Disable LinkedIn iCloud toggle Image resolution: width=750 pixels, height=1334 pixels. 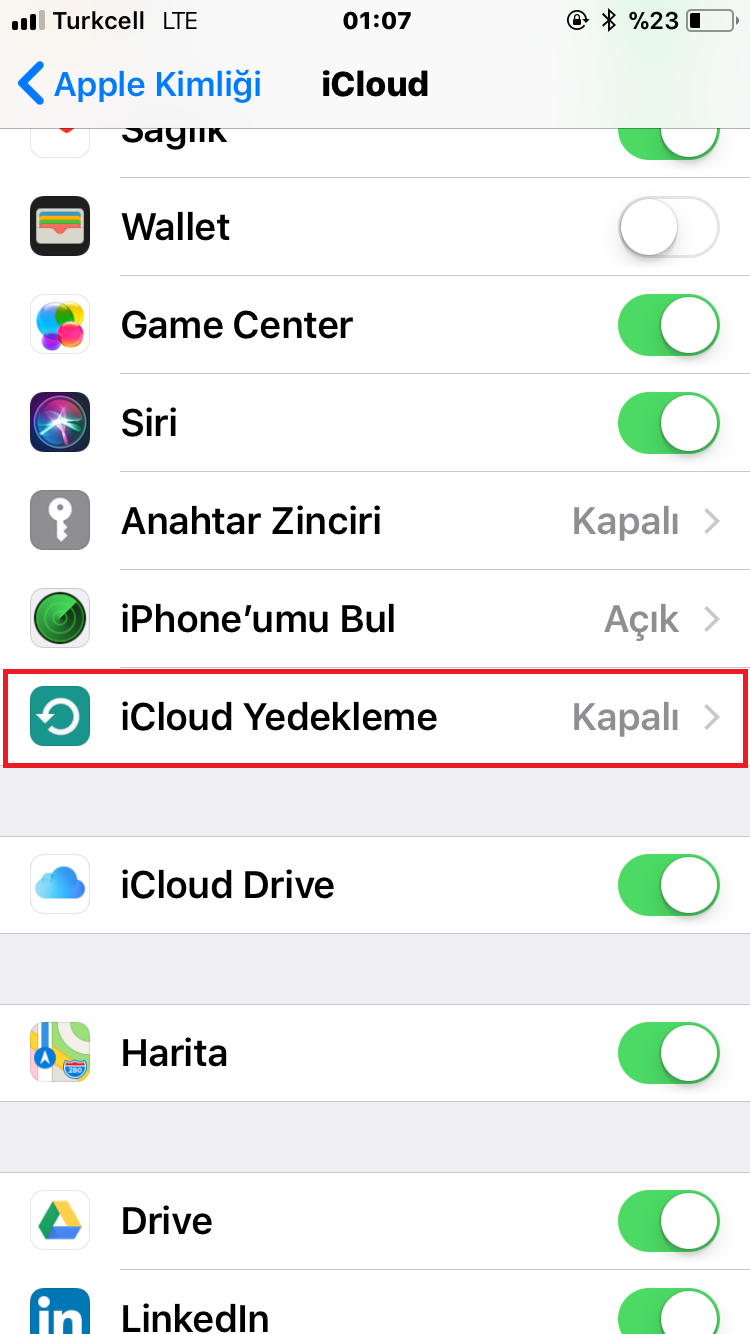(669, 1312)
